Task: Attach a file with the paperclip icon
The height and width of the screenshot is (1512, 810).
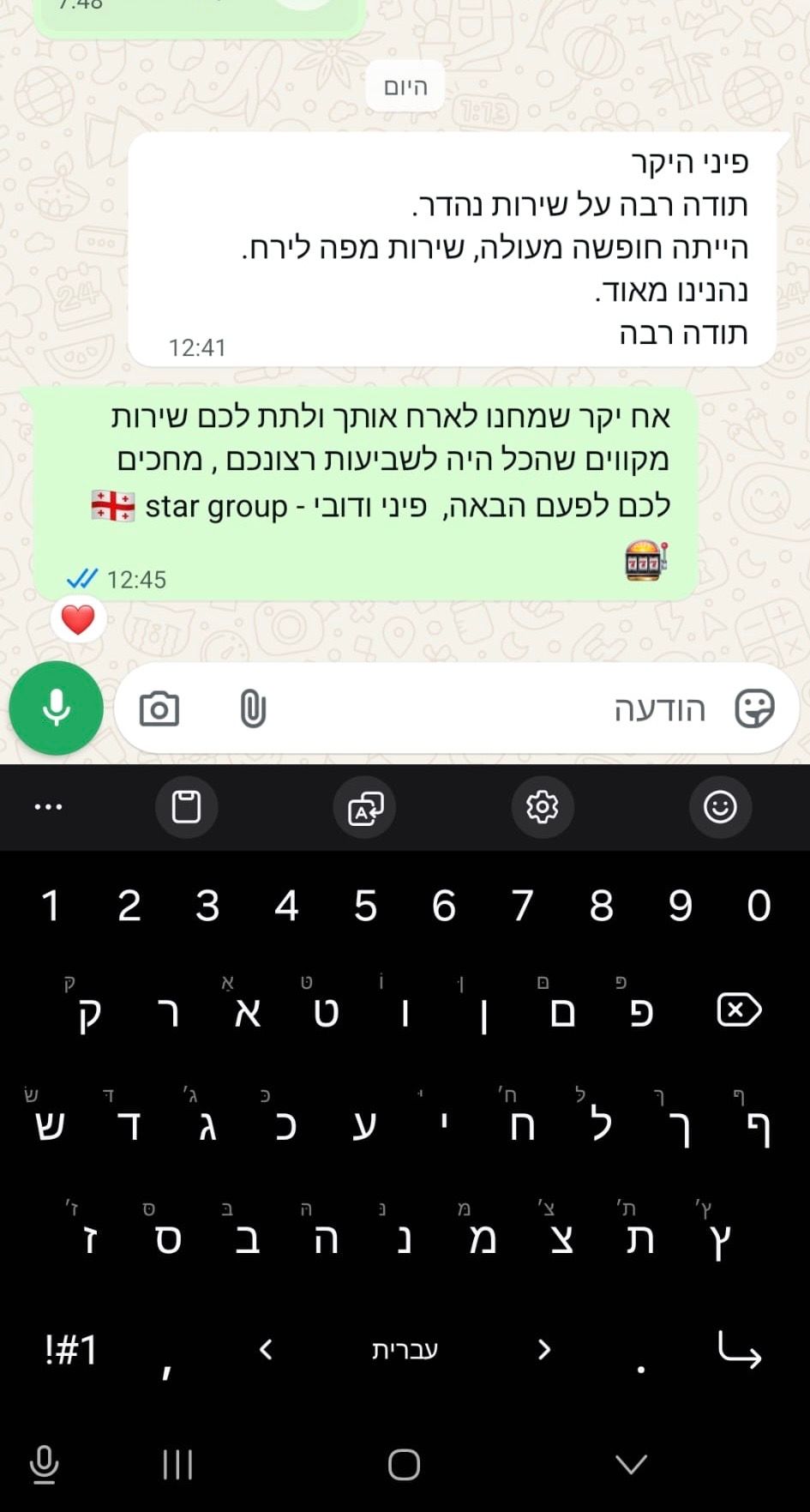Action: 253,709
